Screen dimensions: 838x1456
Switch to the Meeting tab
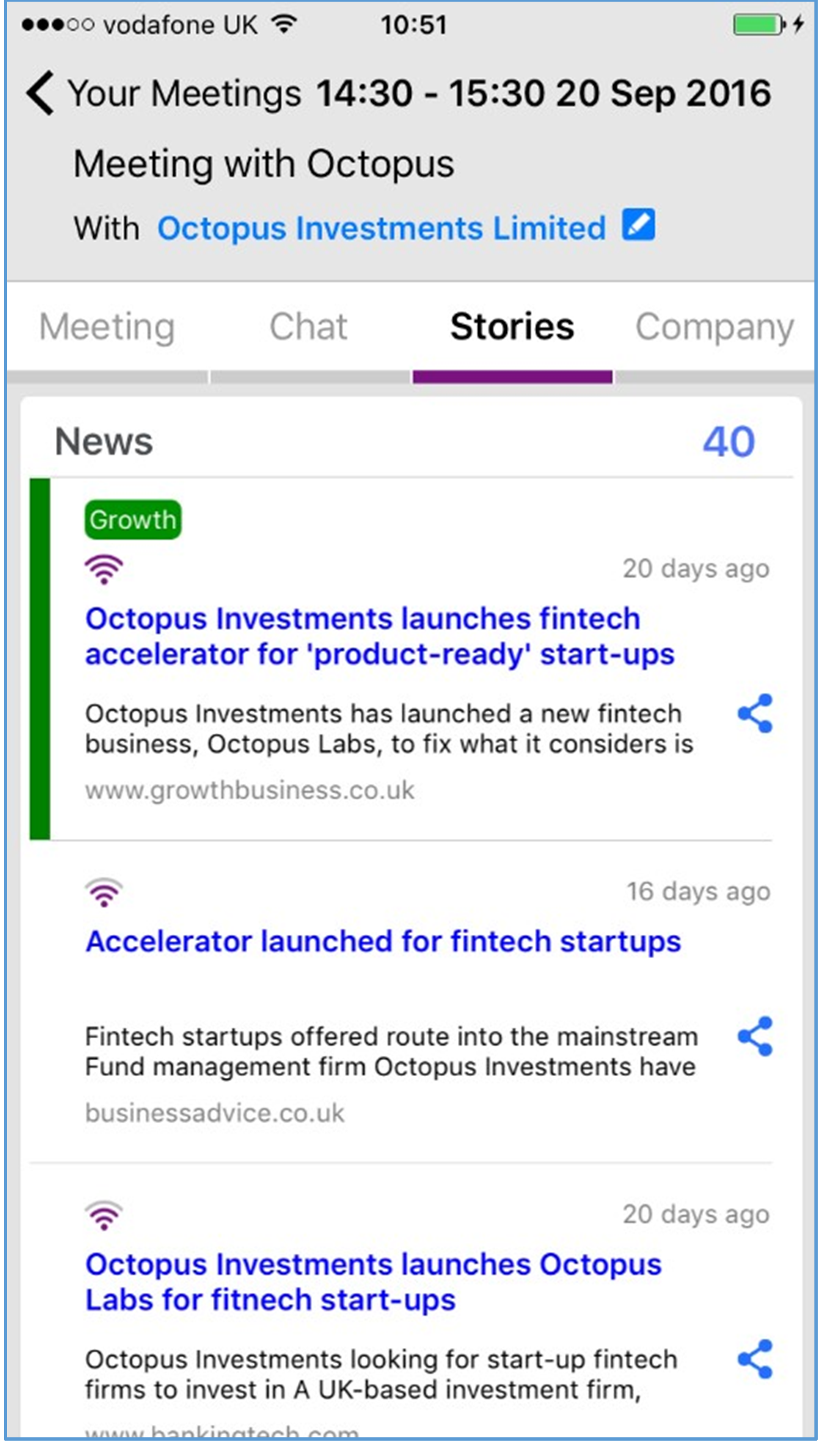(107, 327)
